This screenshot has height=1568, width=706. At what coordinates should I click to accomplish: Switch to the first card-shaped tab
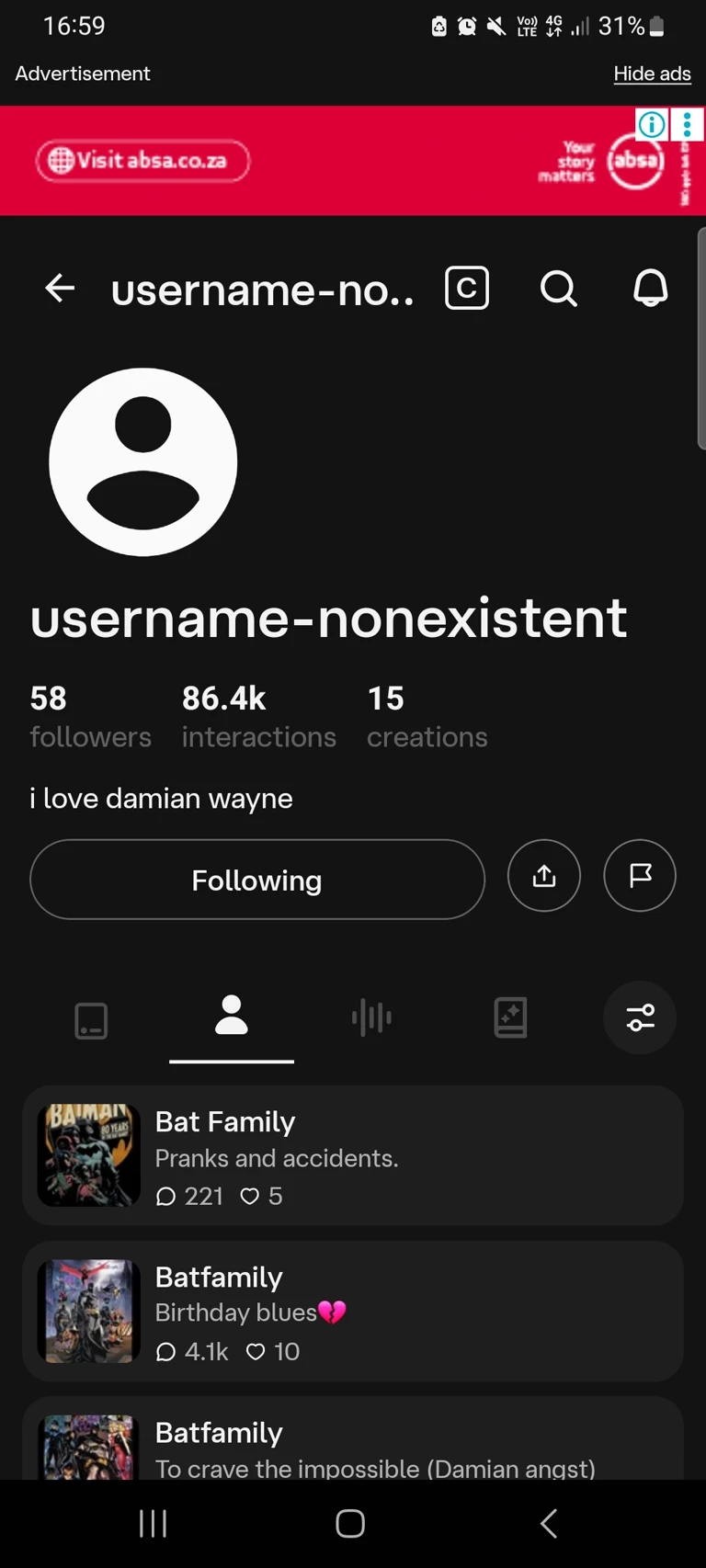point(91,1020)
